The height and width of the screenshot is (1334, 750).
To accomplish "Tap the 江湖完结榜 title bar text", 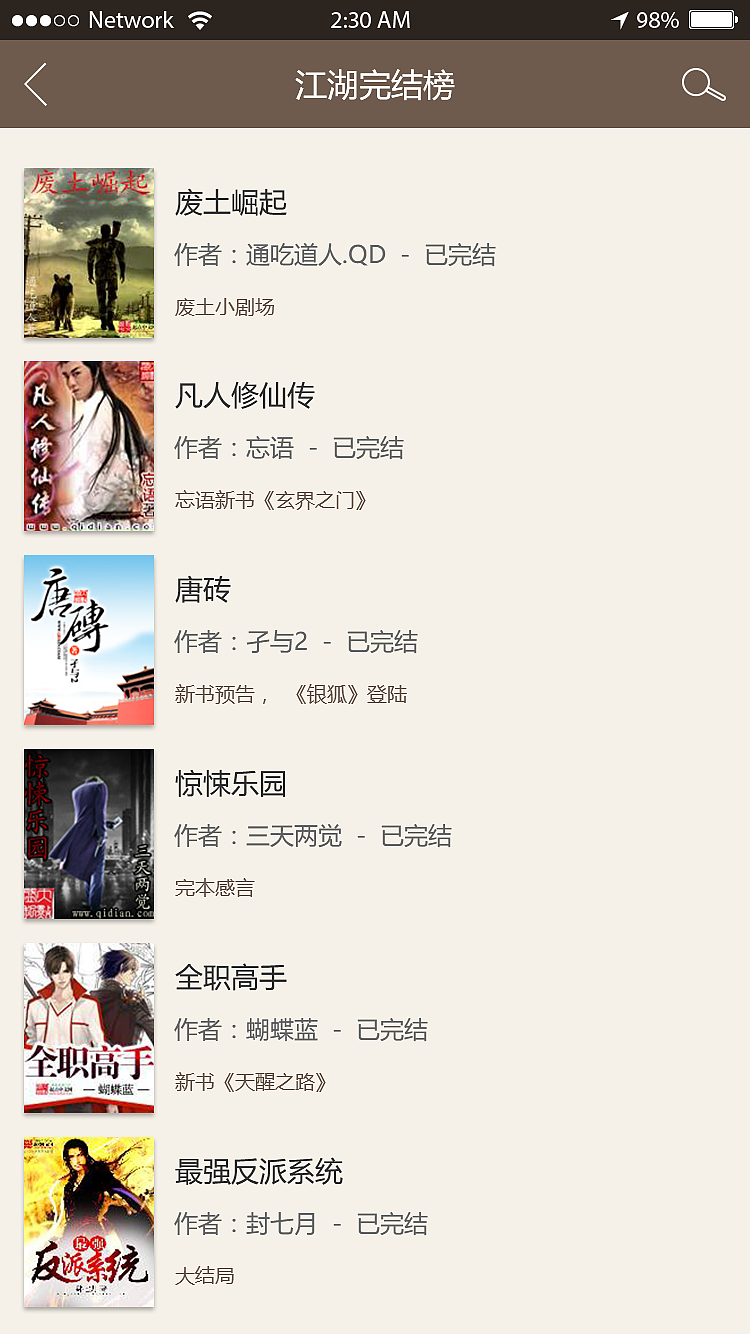I will [373, 84].
